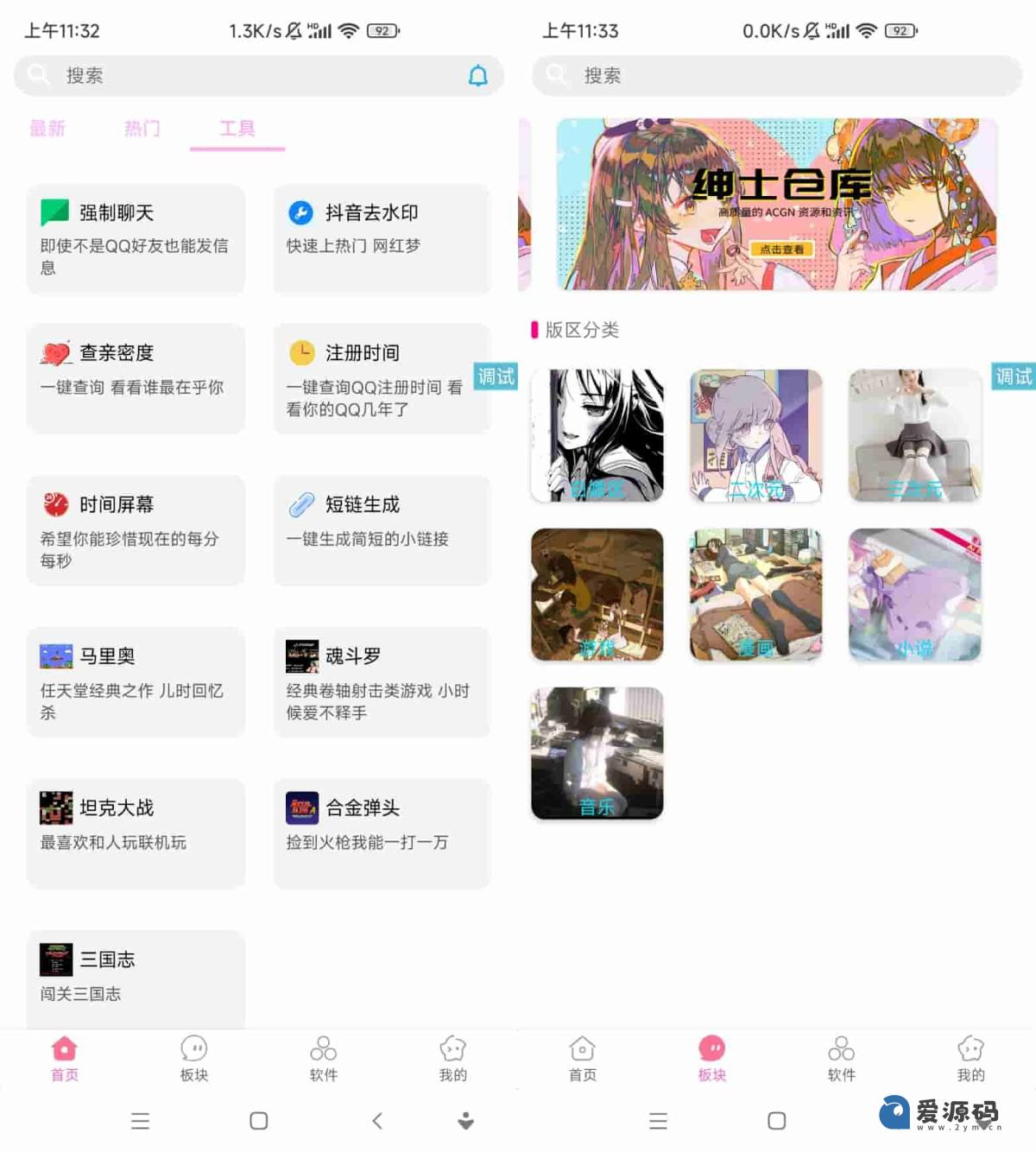1036x1152 pixels.
Task: Open the 强制聊天 tool card
Action: [x=136, y=239]
